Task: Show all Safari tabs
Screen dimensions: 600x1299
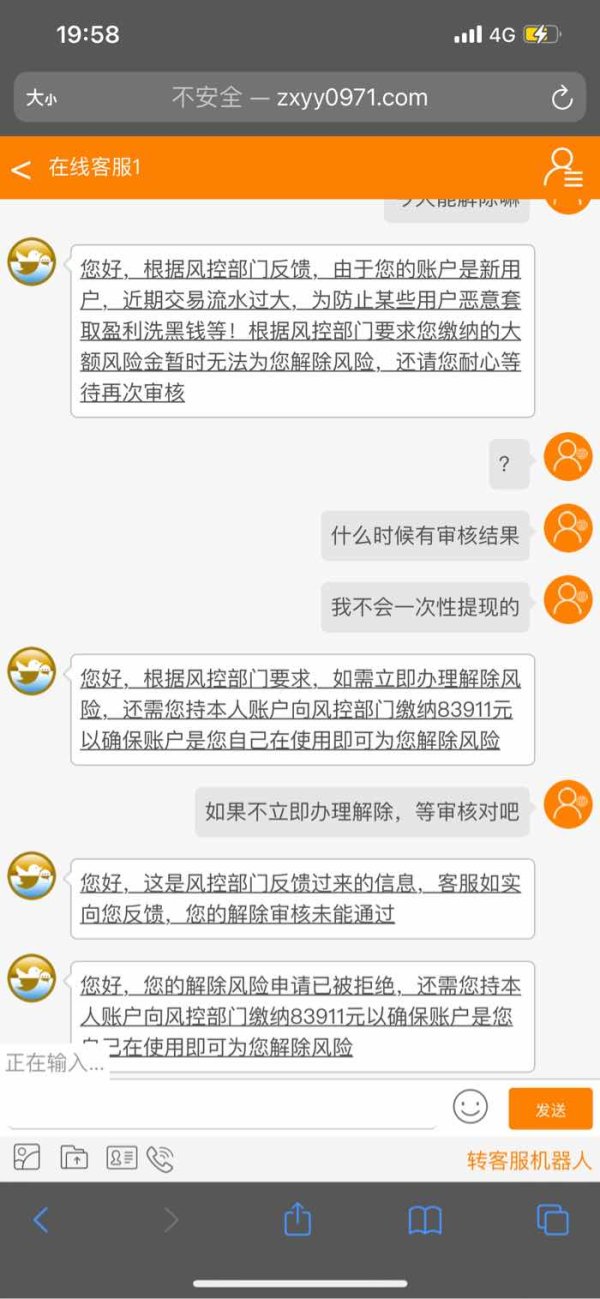Action: pos(552,1219)
